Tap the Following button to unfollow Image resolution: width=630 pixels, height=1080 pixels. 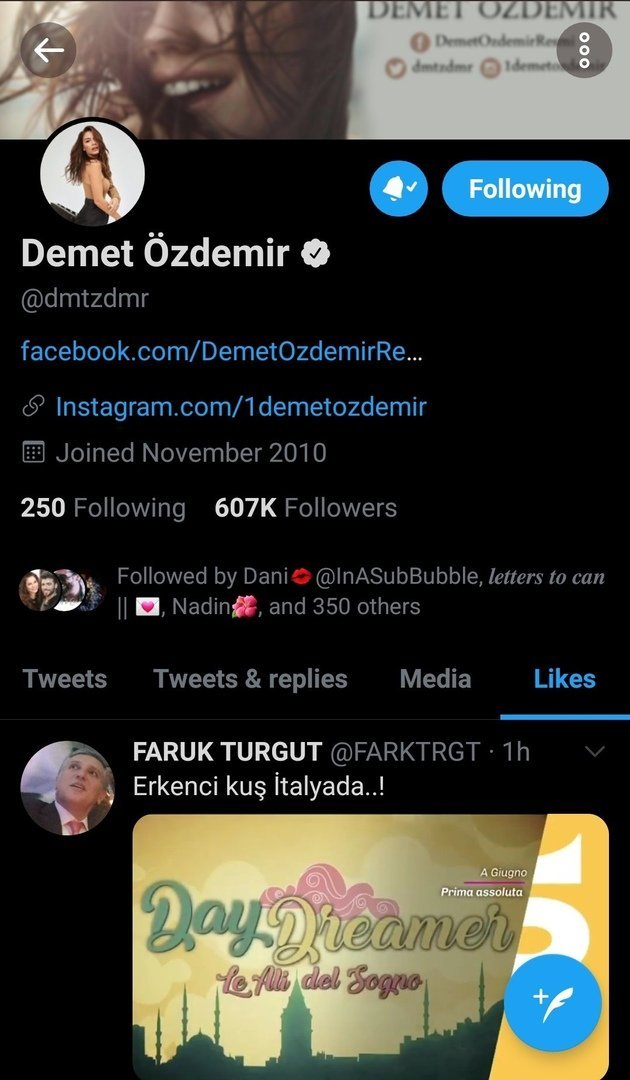[x=525, y=188]
